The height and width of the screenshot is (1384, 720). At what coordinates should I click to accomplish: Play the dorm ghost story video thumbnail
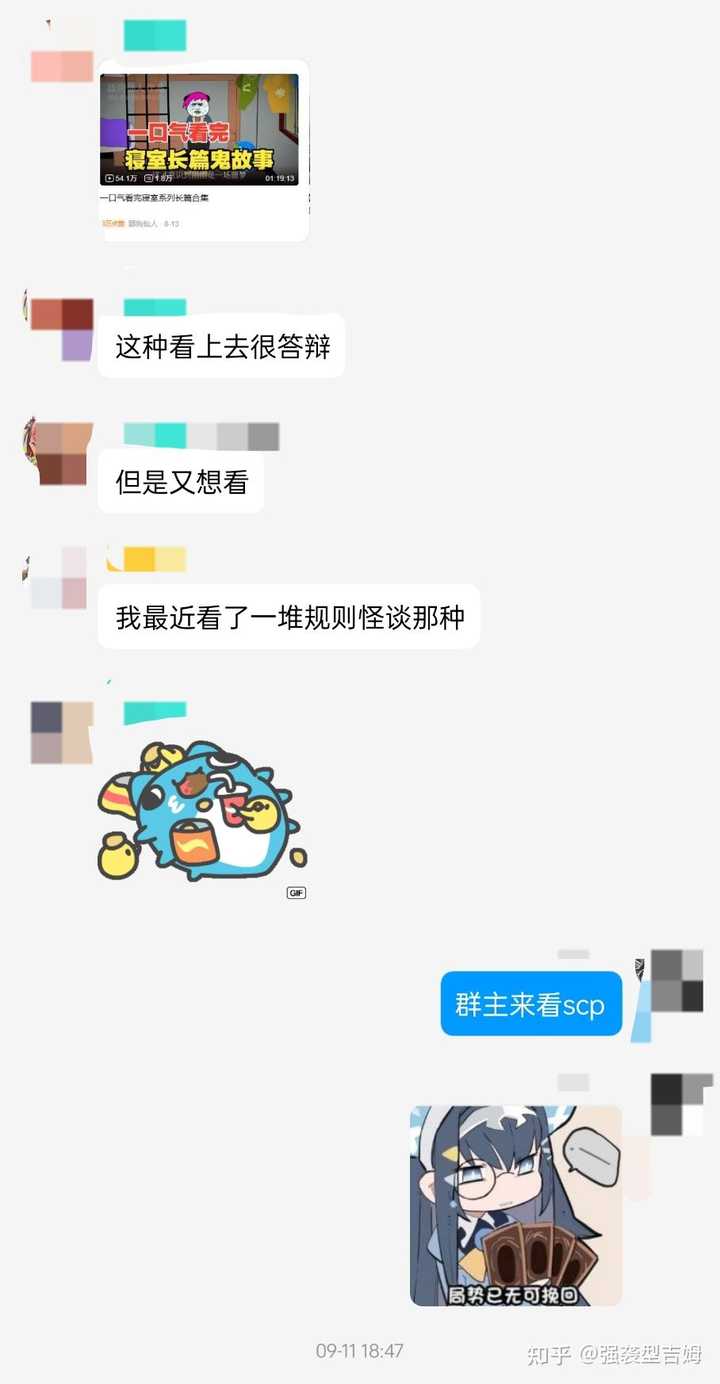[203, 125]
